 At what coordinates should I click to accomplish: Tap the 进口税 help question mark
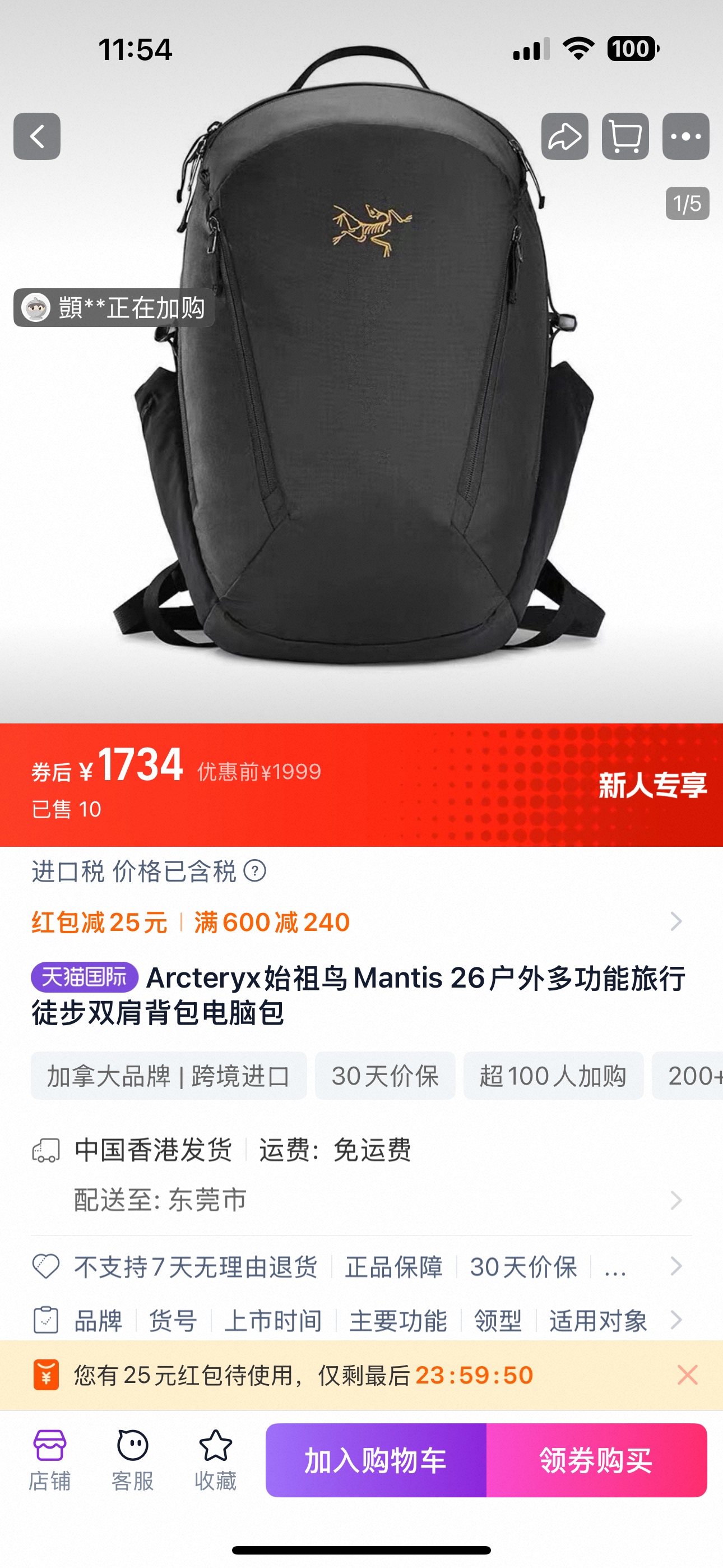[255, 871]
